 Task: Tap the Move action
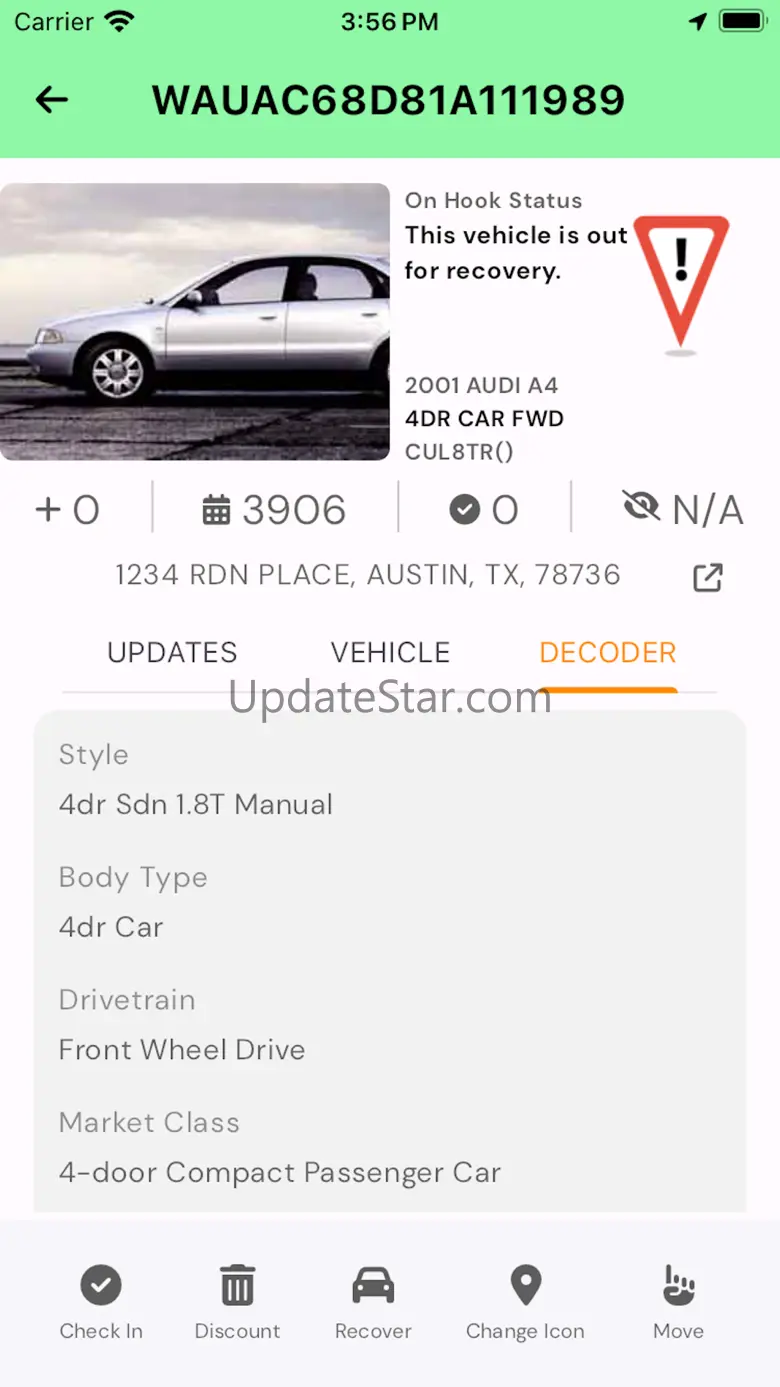(678, 1302)
